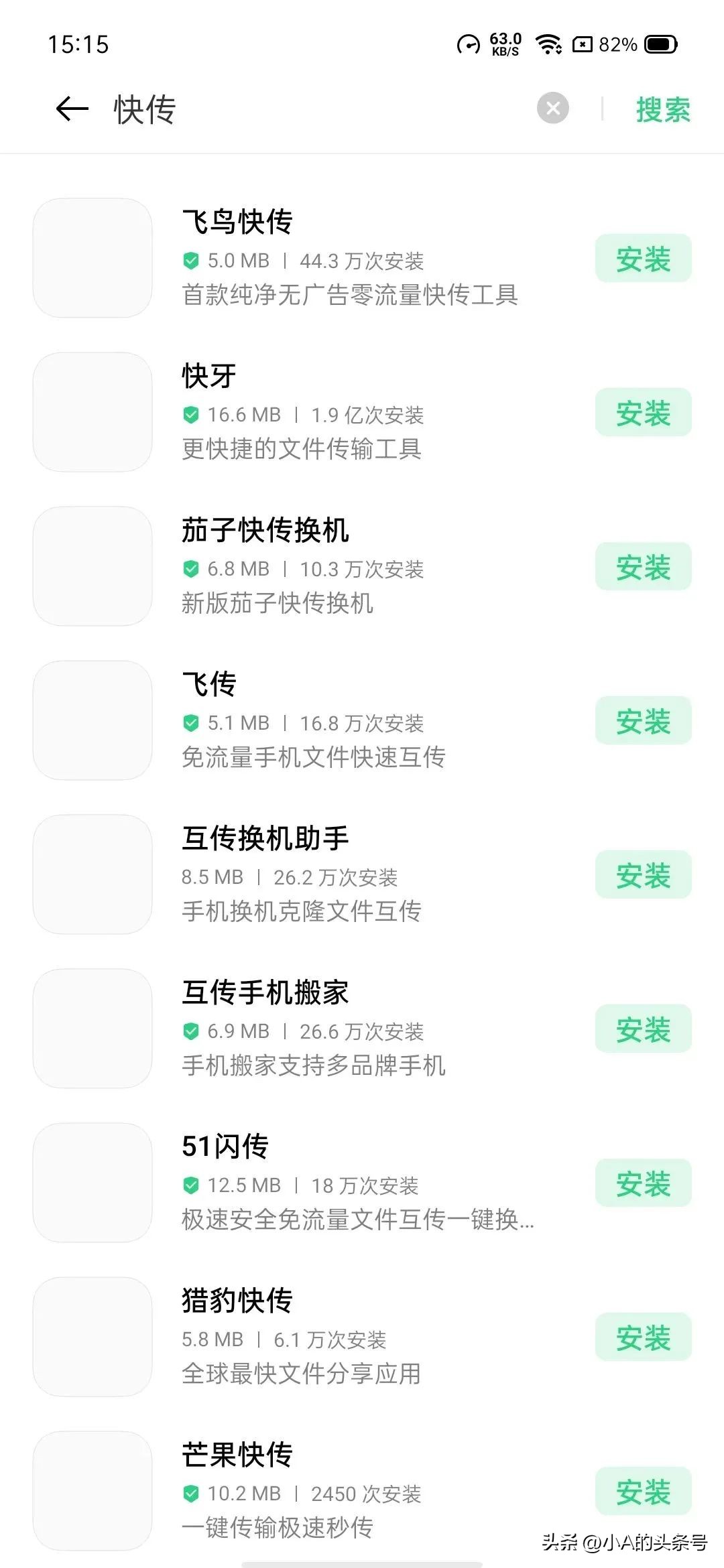Viewport: 724px width, 1568px height.
Task: Tap the 51闪传 app icon
Action: pos(94,1181)
